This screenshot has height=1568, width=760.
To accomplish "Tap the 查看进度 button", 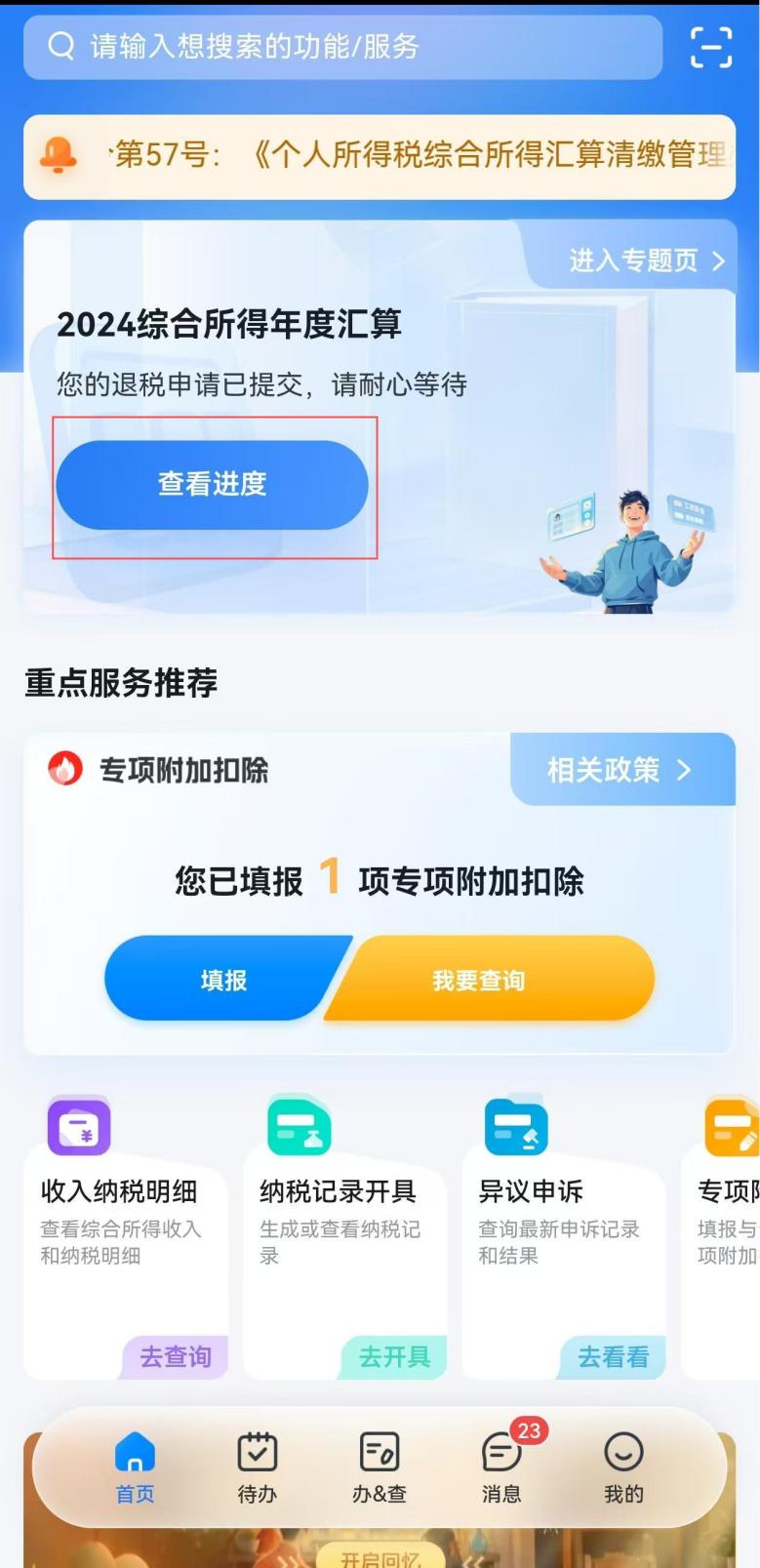I will [212, 484].
